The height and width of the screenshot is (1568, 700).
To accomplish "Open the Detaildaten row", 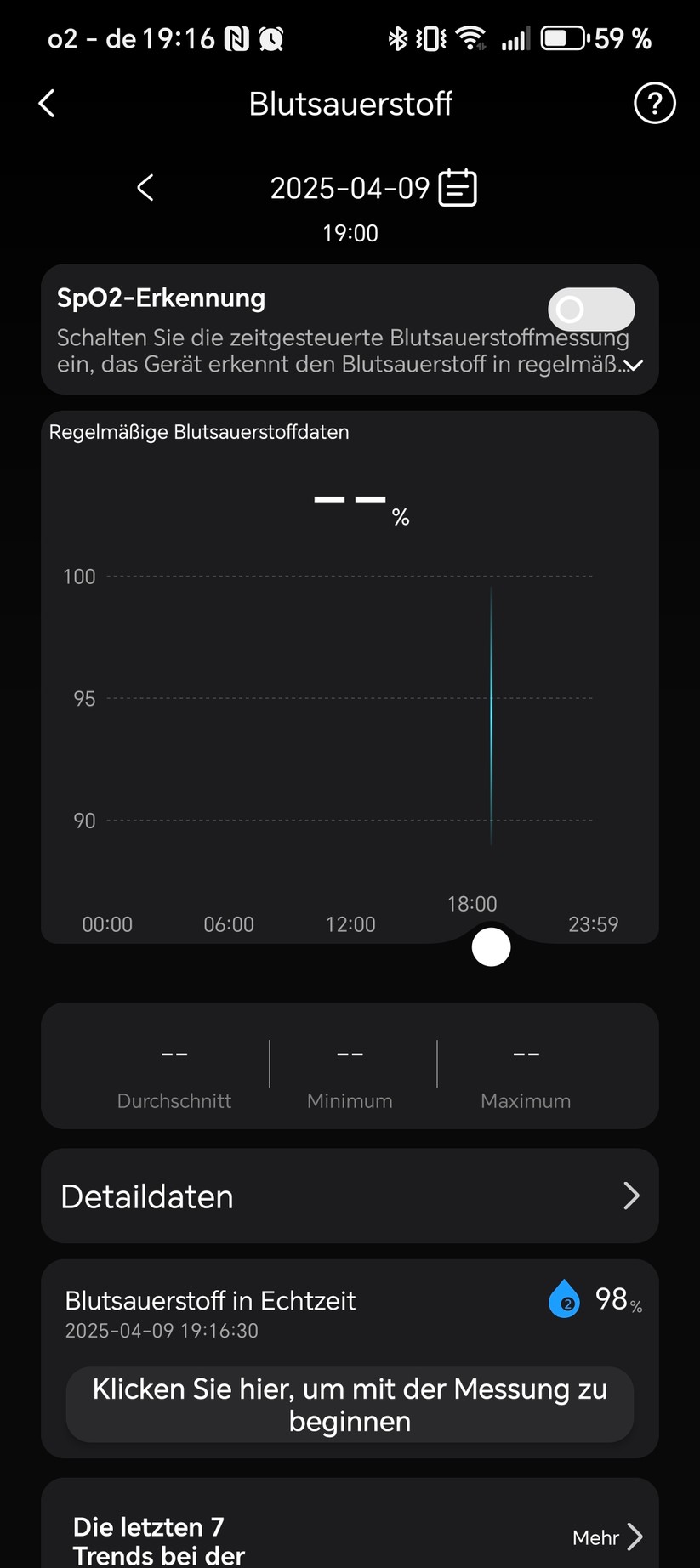I will [350, 1196].
